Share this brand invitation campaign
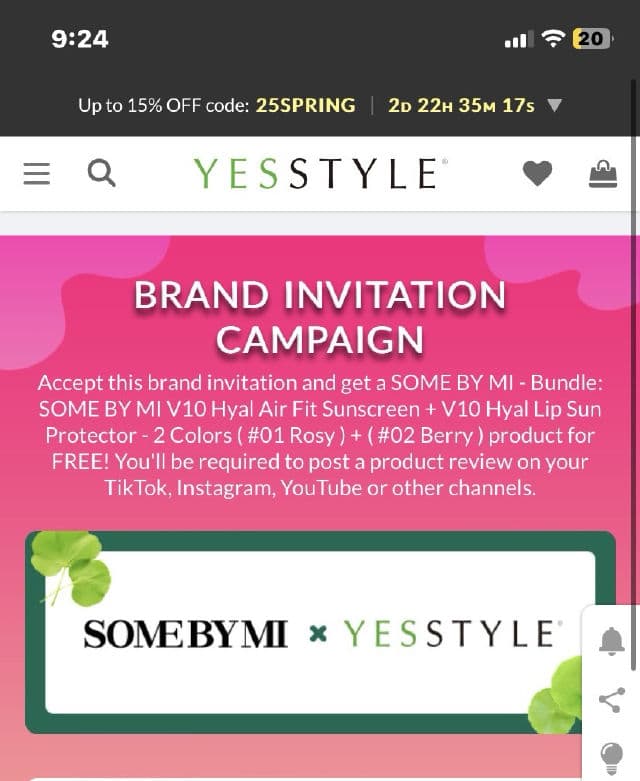This screenshot has width=640, height=781. 611,699
